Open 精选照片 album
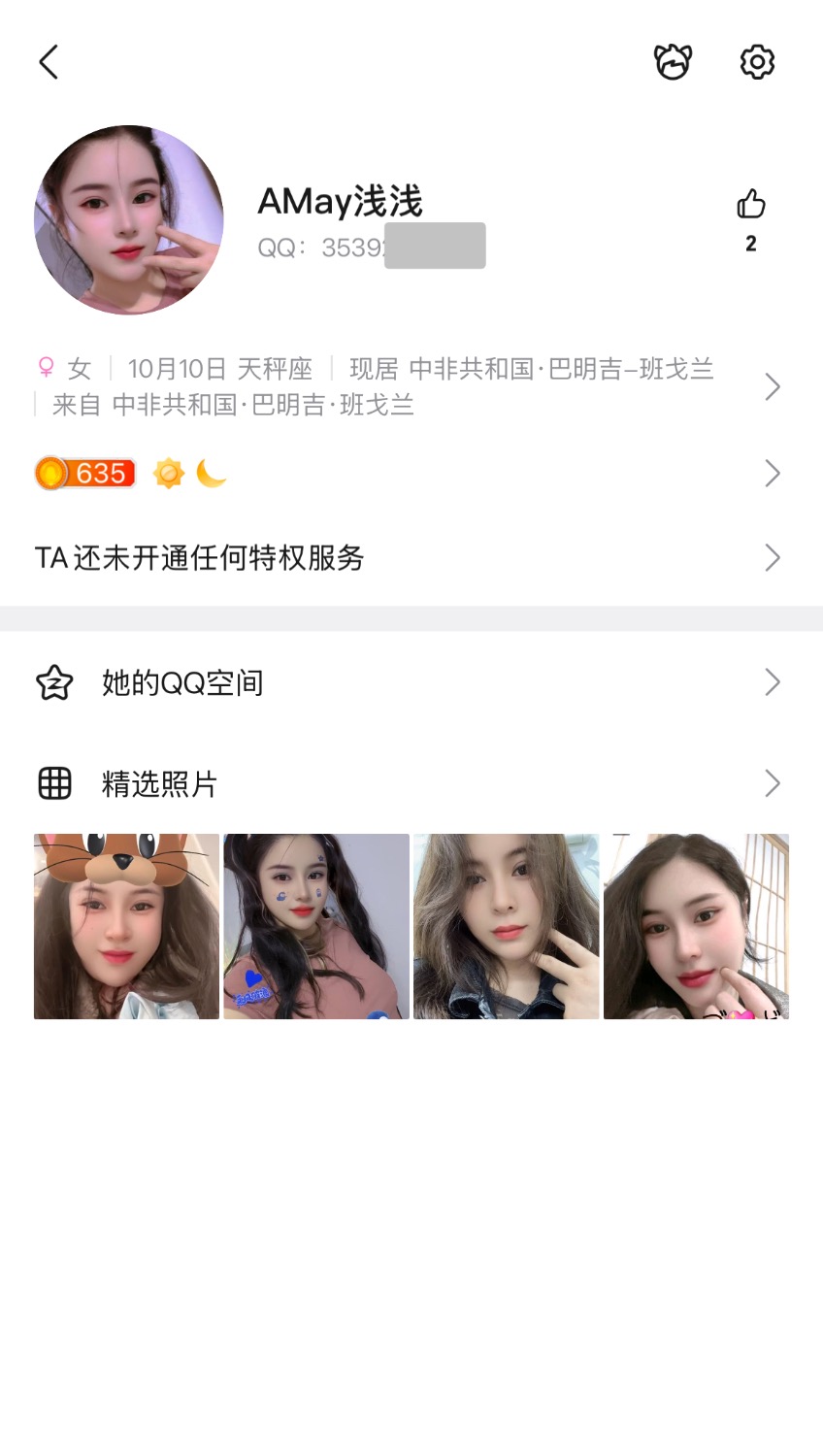 click(408, 783)
